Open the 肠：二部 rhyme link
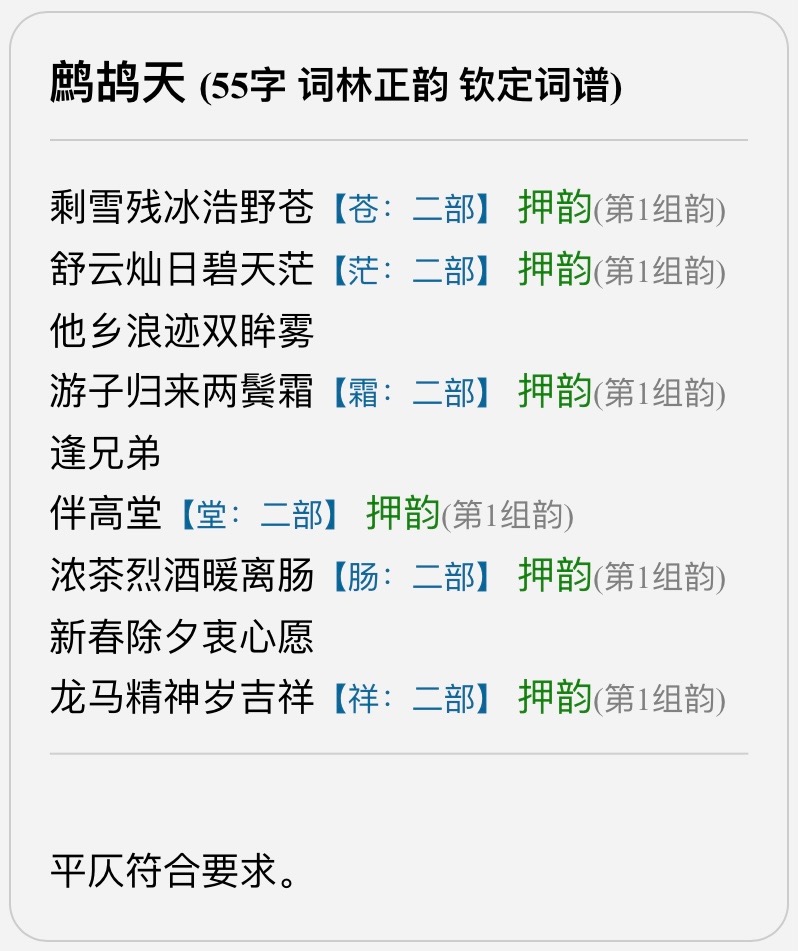Viewport: 798px width, 951px height. pos(412,577)
